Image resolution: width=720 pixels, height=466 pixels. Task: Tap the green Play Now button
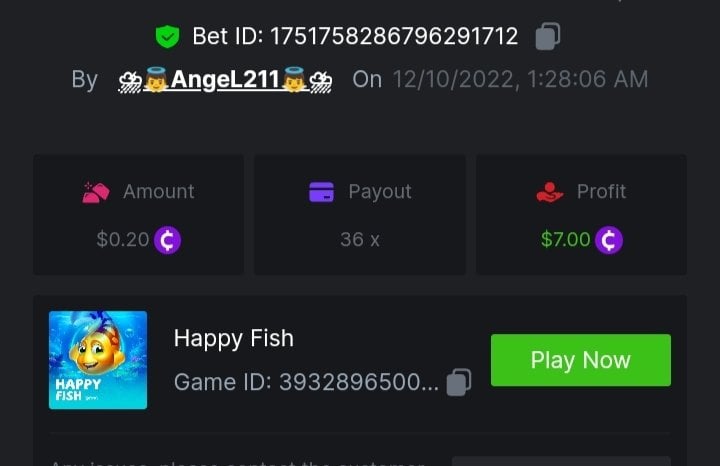pyautogui.click(x=580, y=360)
